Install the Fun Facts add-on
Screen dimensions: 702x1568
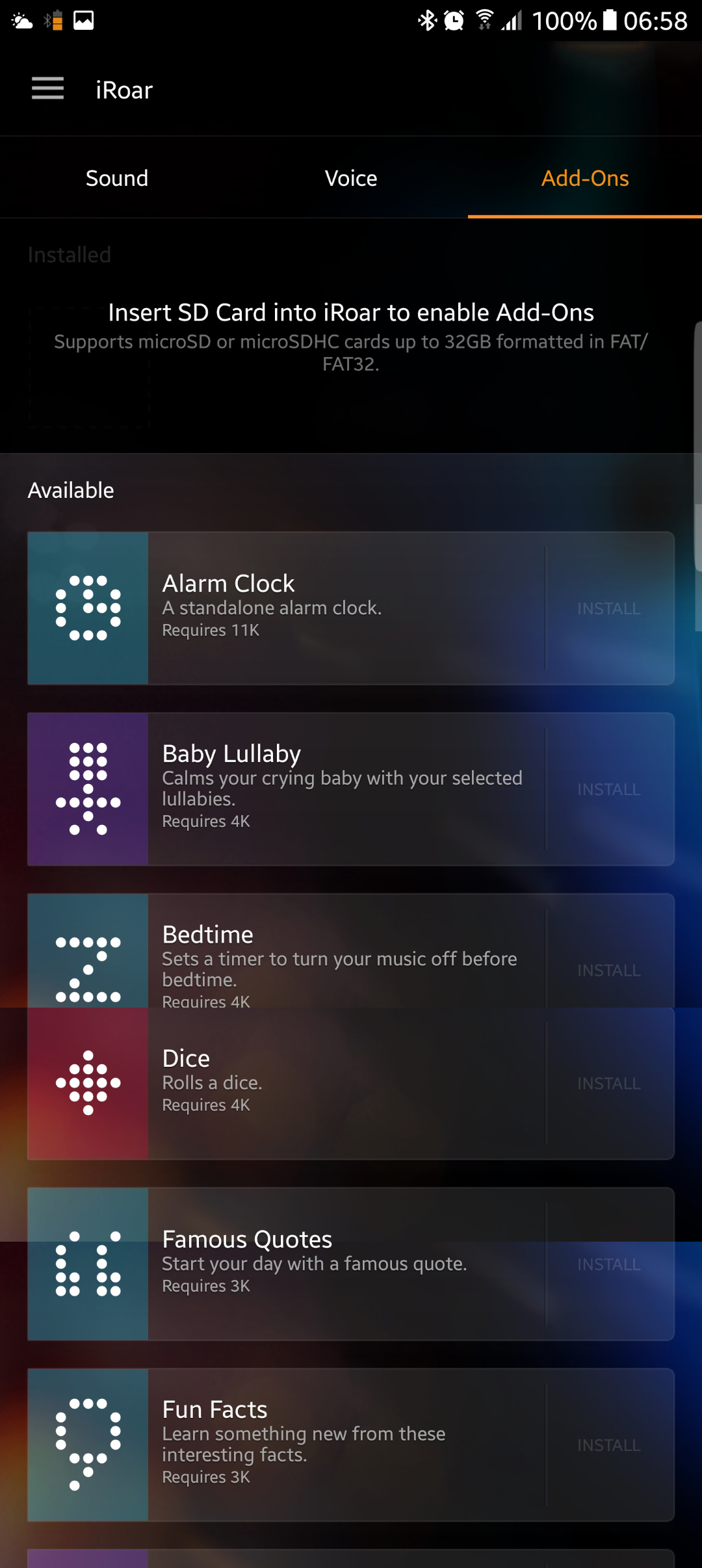609,1445
